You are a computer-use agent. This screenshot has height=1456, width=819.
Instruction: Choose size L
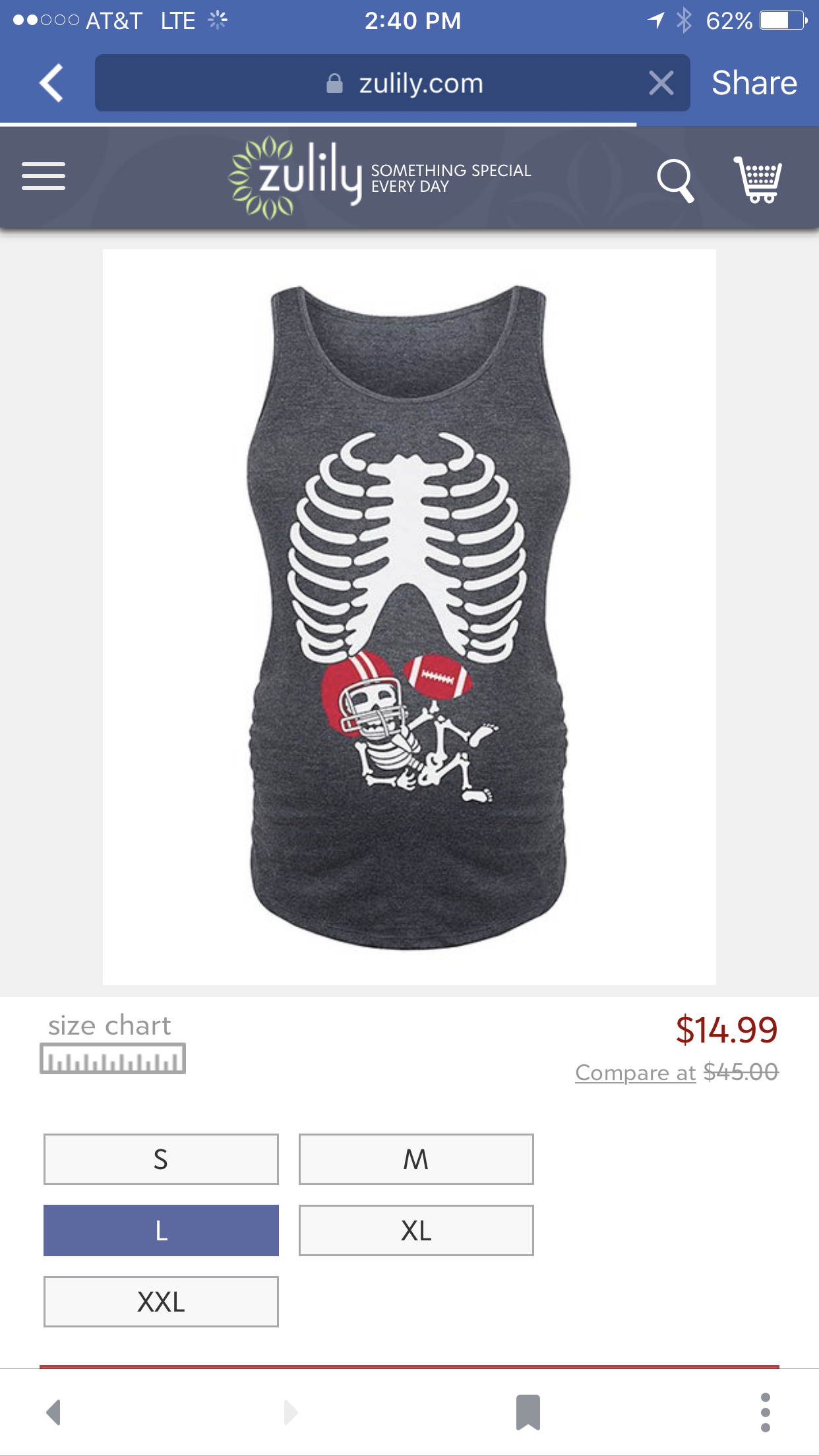click(x=161, y=1230)
